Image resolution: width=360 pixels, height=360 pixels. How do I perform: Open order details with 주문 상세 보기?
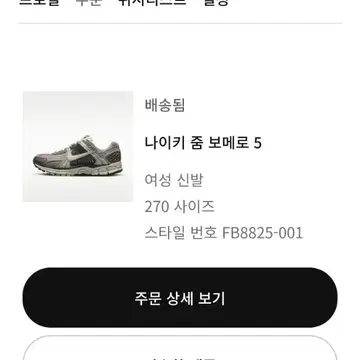(x=180, y=298)
